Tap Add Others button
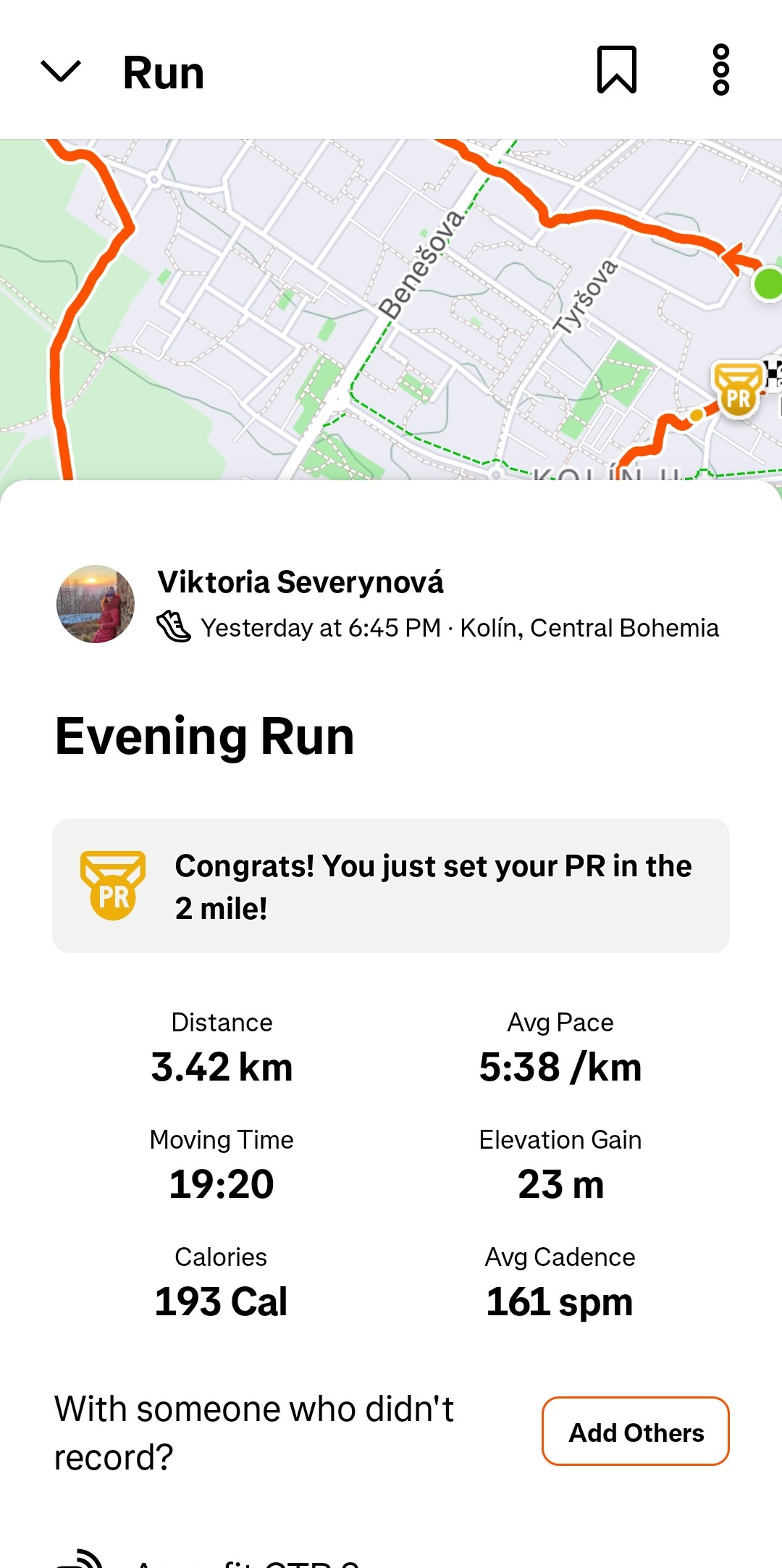The width and height of the screenshot is (782, 1568). pyautogui.click(x=635, y=1432)
